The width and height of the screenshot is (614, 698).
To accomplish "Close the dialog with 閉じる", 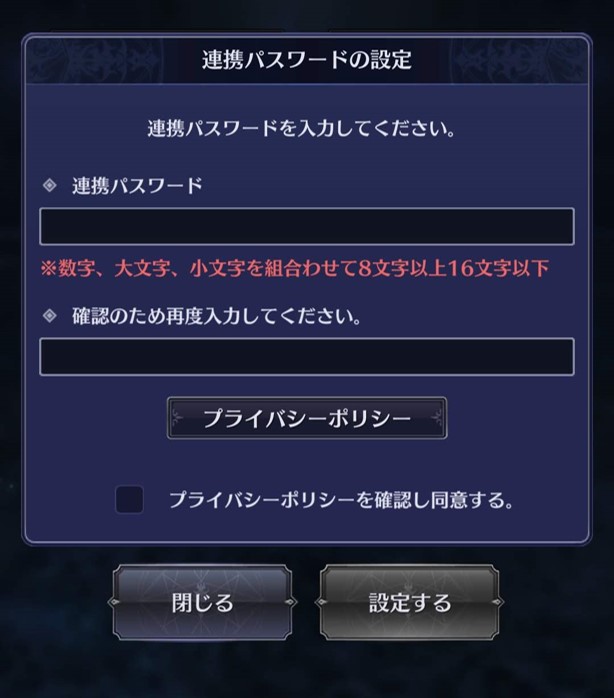I will [x=202, y=603].
